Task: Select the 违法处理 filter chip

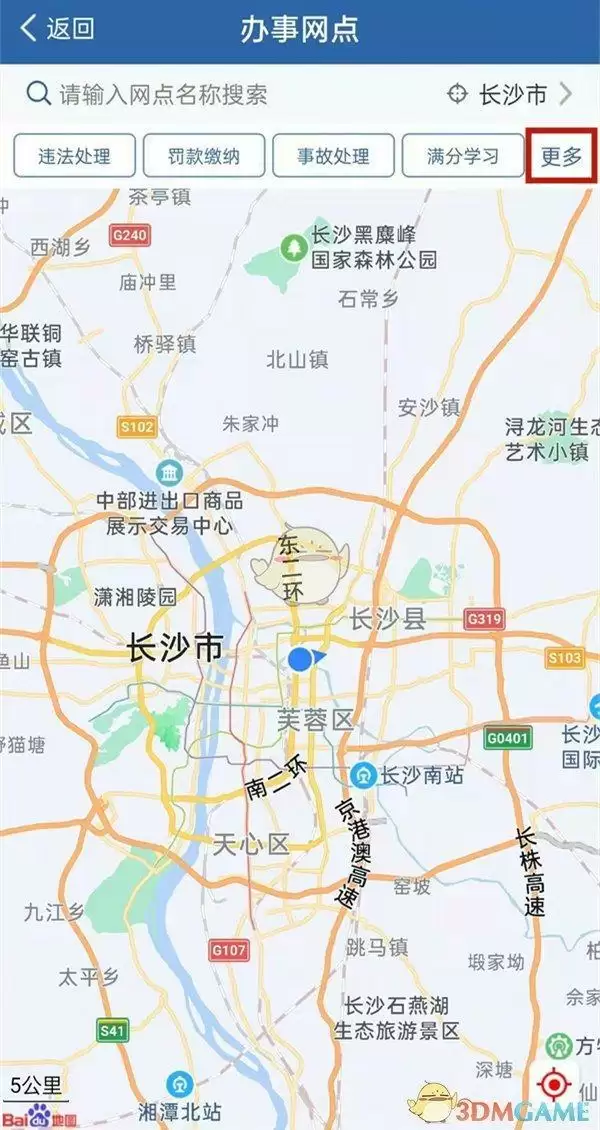Action: coord(74,156)
